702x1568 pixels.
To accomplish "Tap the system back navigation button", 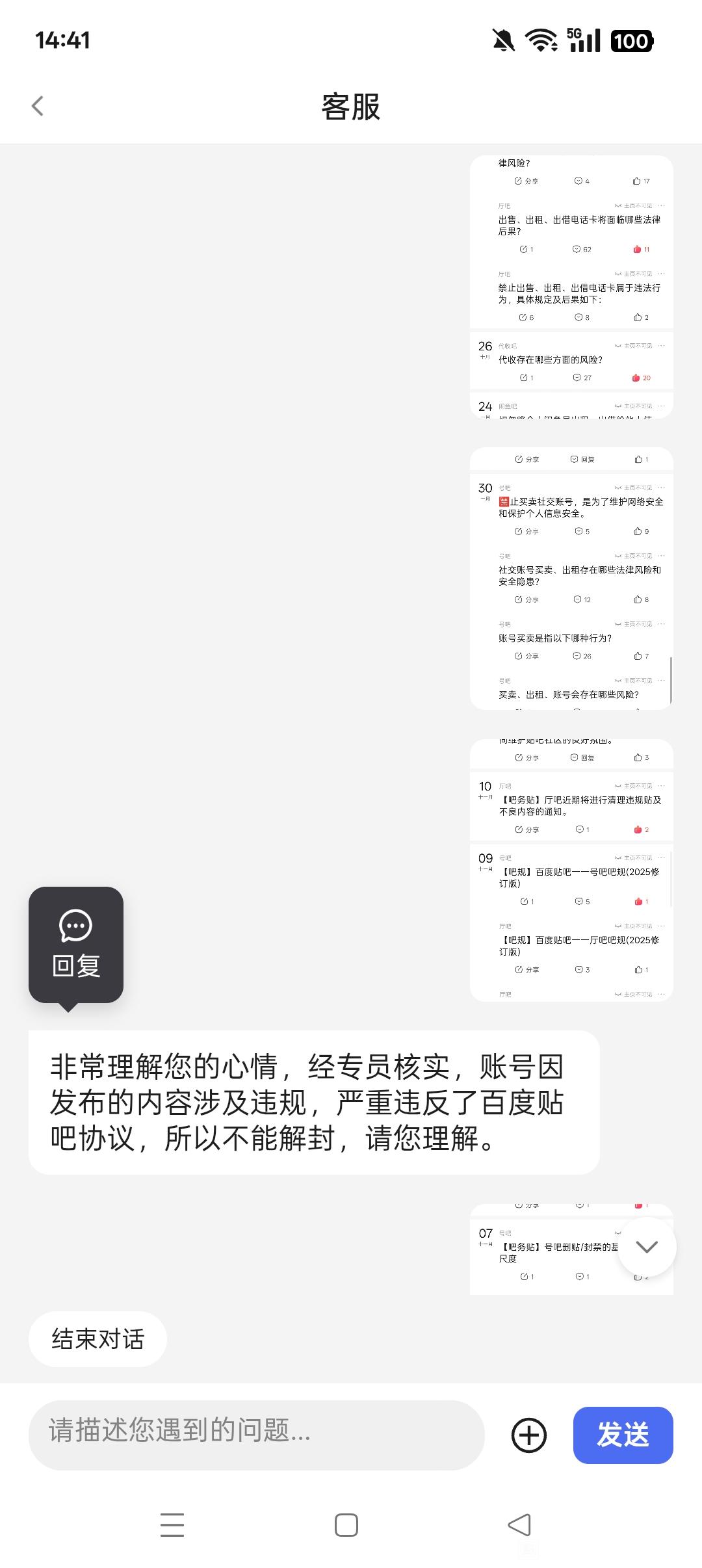I will tap(519, 1524).
